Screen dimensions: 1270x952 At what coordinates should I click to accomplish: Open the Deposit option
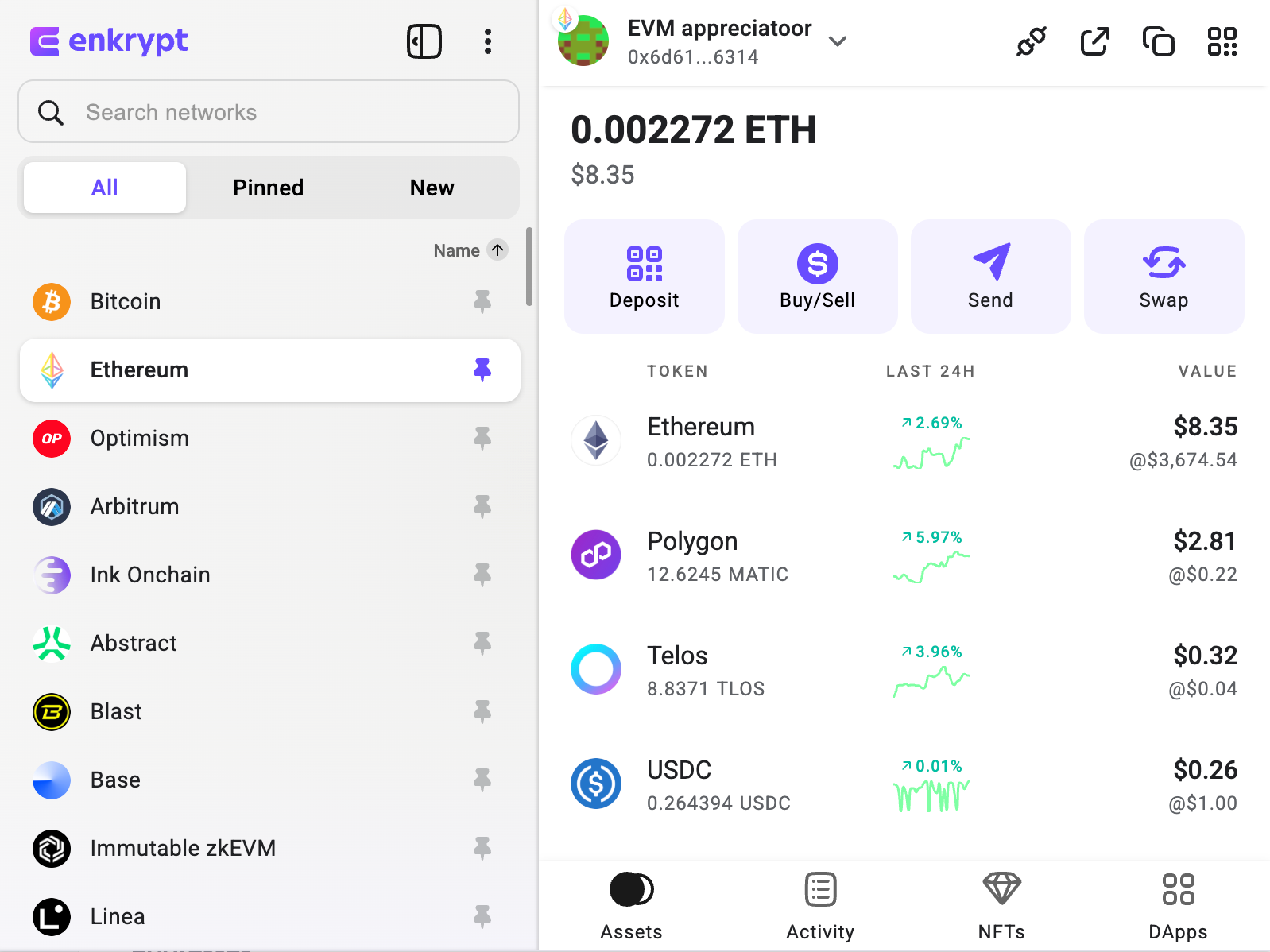pos(644,277)
